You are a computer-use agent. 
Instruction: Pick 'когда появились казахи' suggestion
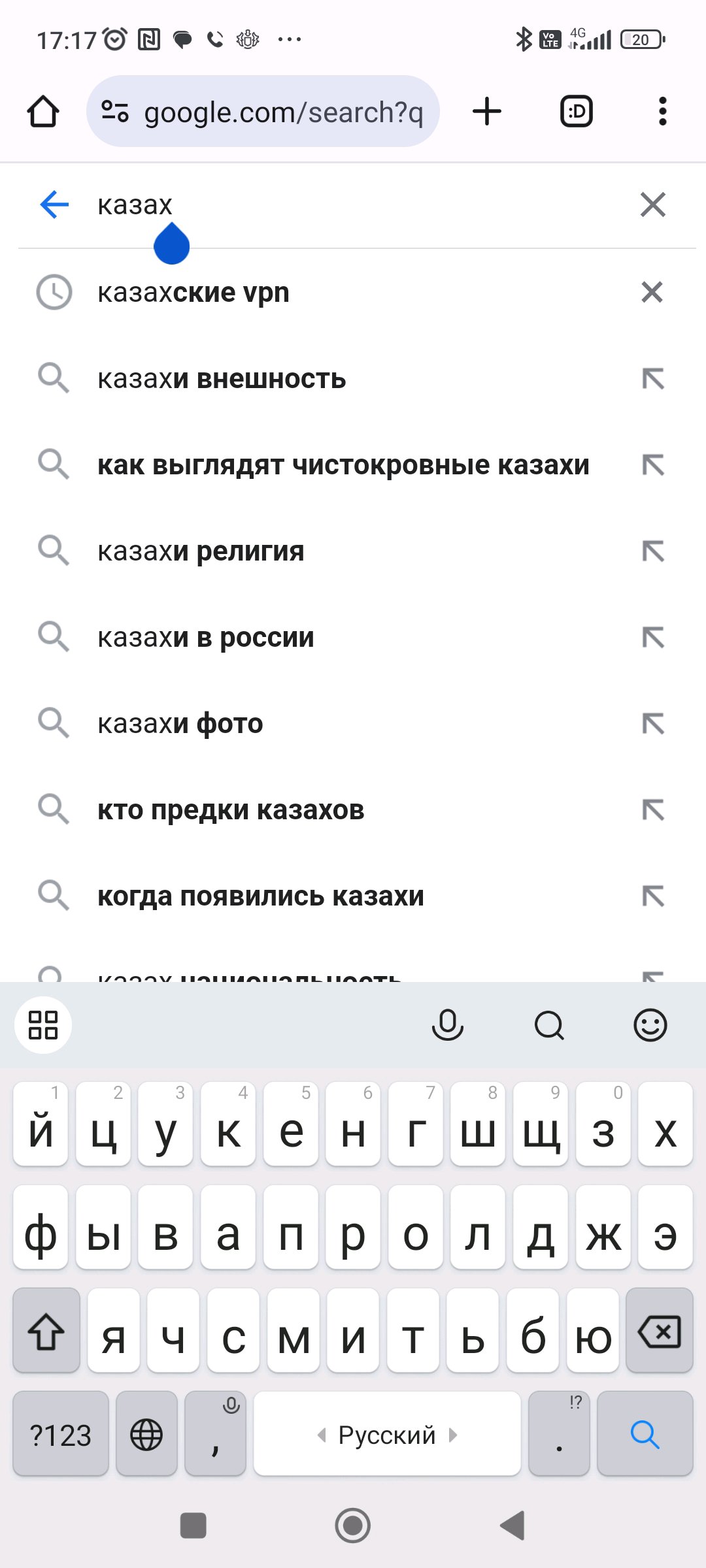261,896
